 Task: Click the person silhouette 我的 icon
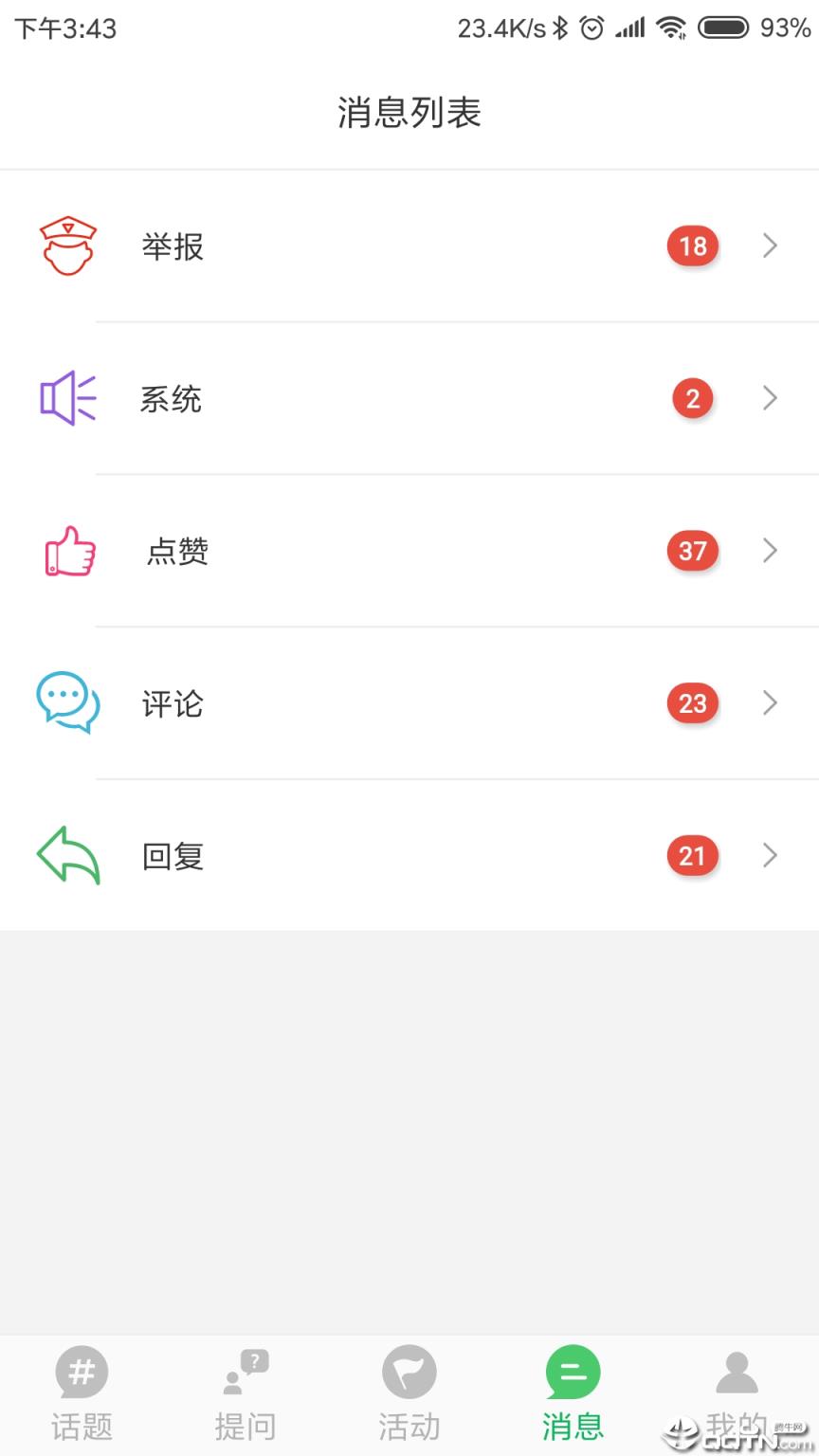click(x=737, y=1372)
